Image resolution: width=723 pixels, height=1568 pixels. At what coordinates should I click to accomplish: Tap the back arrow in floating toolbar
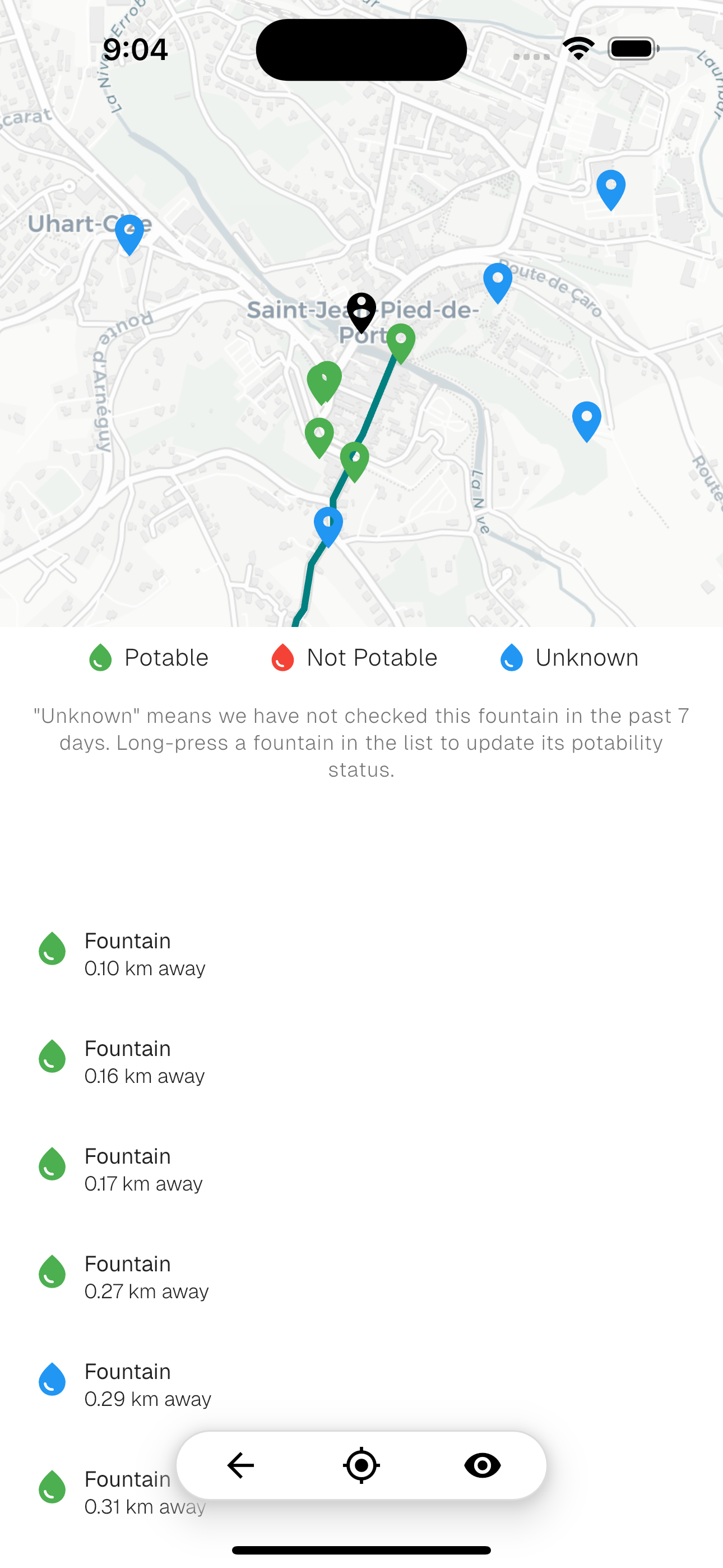(x=240, y=1465)
